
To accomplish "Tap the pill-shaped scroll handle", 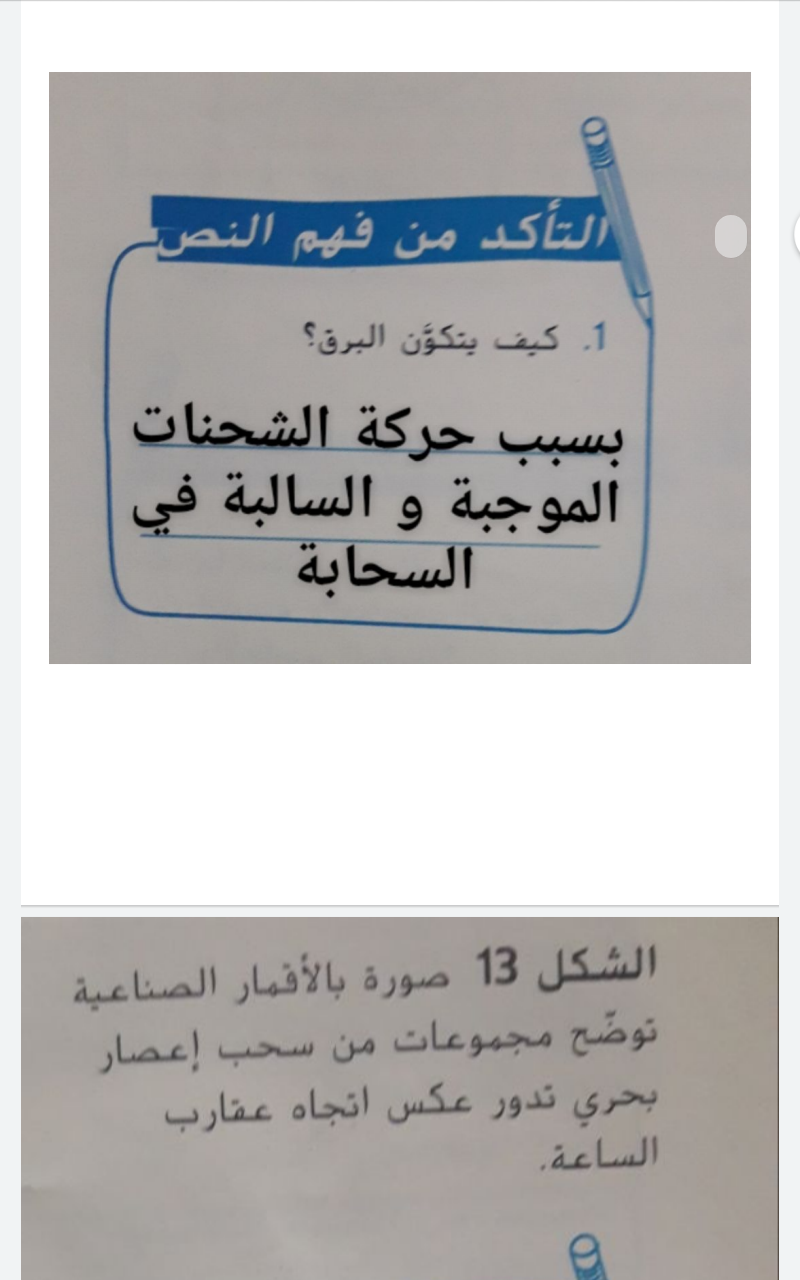I will pyautogui.click(x=731, y=237).
